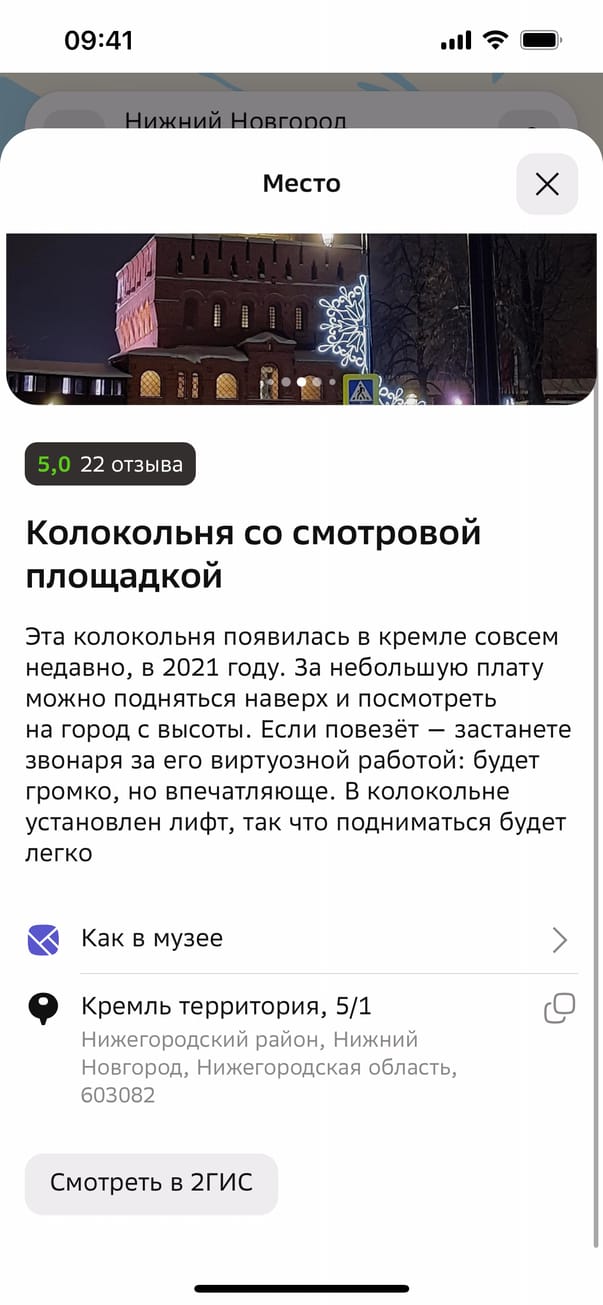Open the bell tower photo gallery
The image size is (603, 1305).
tap(300, 318)
